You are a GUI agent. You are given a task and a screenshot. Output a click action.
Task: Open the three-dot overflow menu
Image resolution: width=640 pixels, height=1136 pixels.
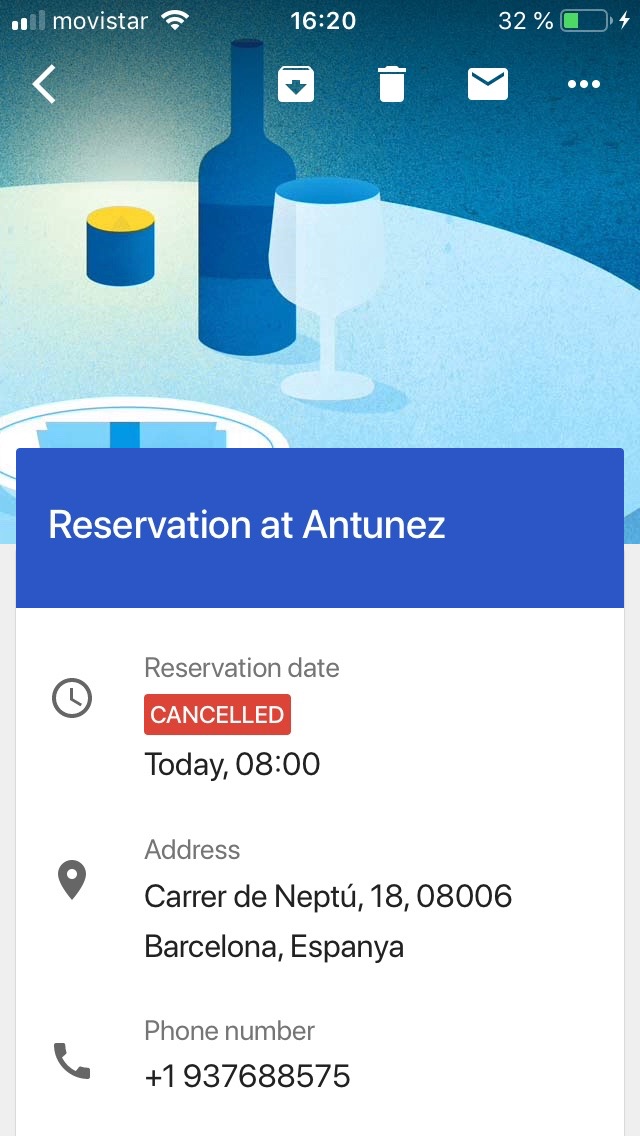point(584,85)
